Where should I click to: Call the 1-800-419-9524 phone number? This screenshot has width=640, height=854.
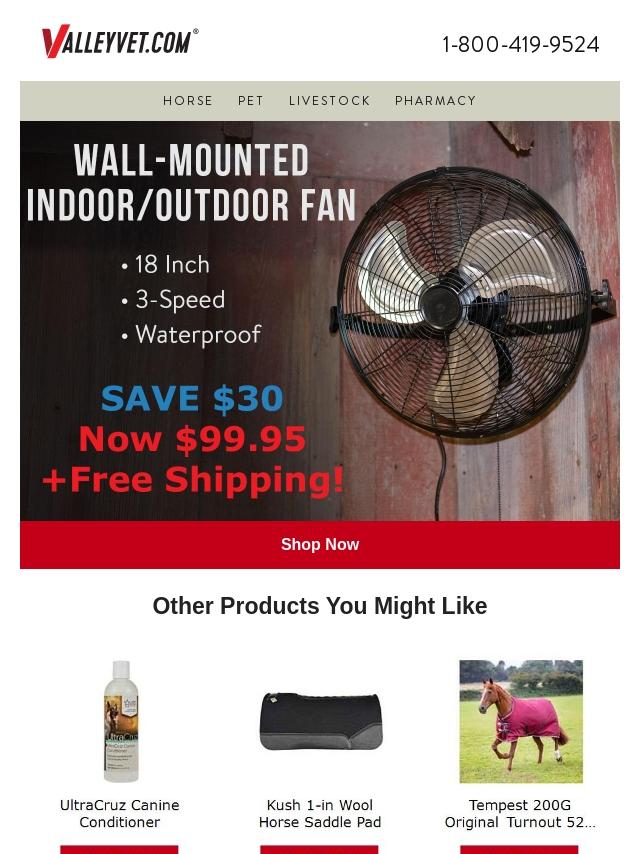[521, 44]
